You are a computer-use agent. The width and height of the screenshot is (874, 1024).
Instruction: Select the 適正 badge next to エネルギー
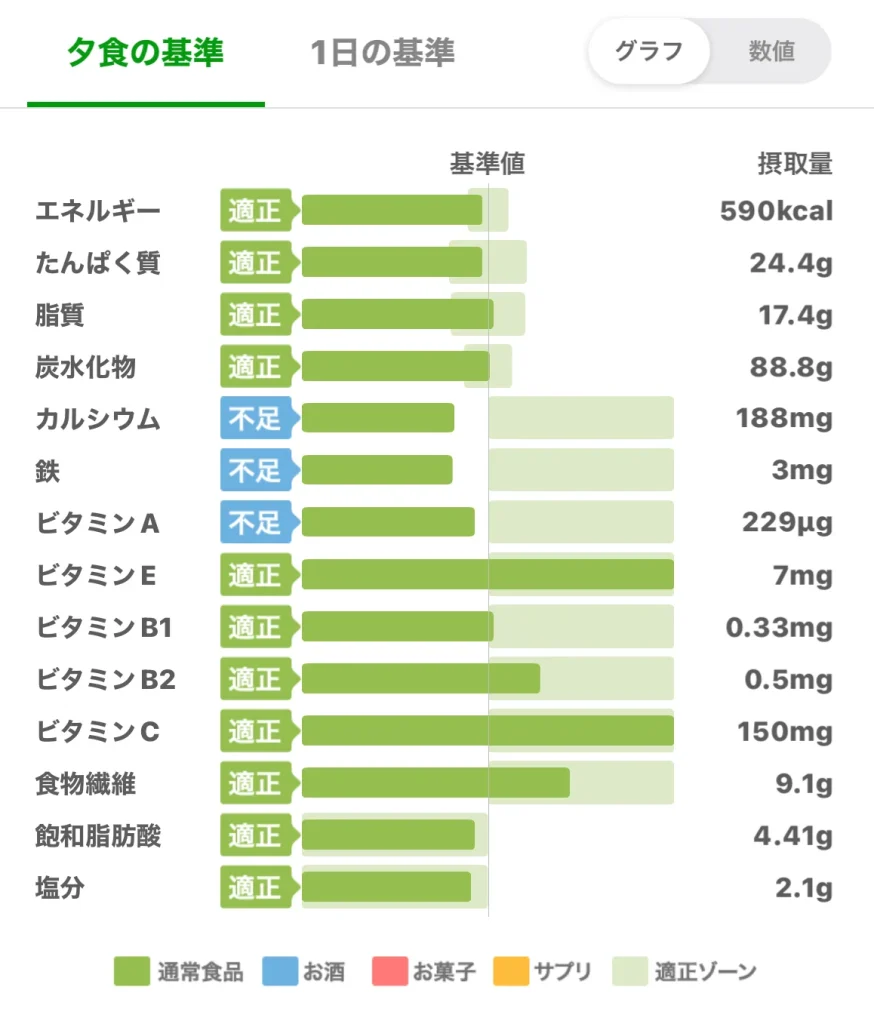[256, 210]
